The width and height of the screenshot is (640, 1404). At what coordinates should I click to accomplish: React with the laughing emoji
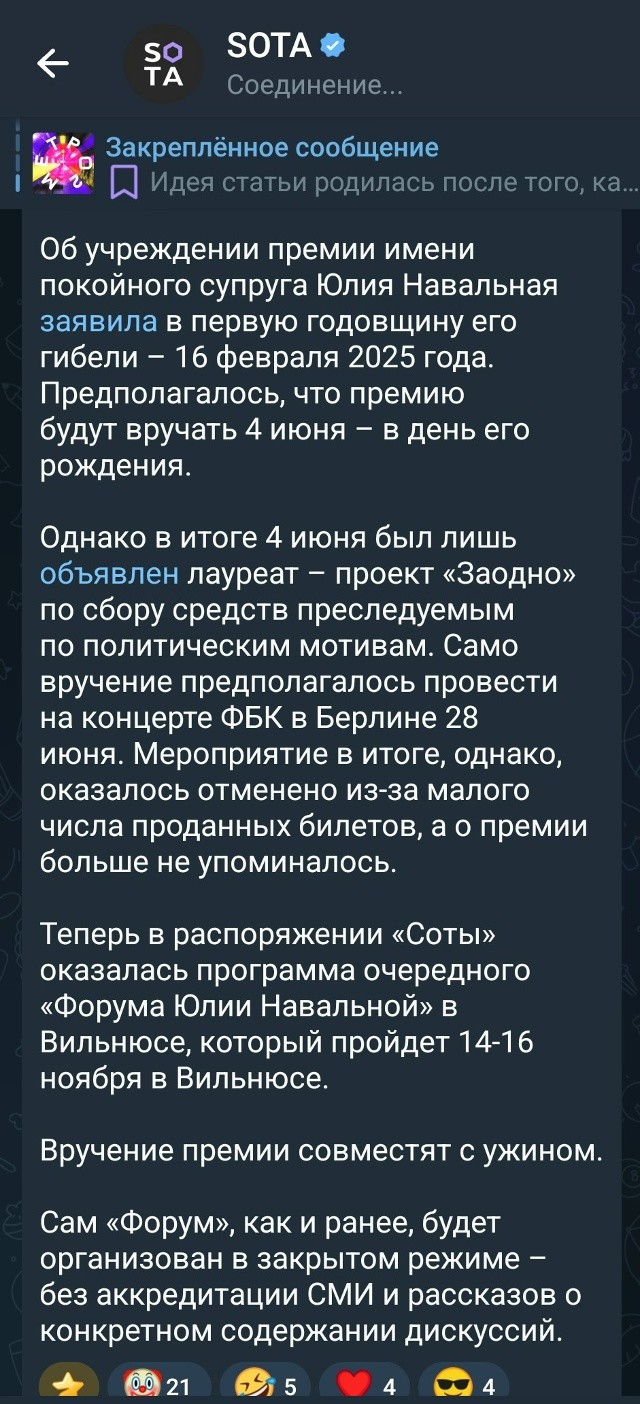tap(264, 1384)
